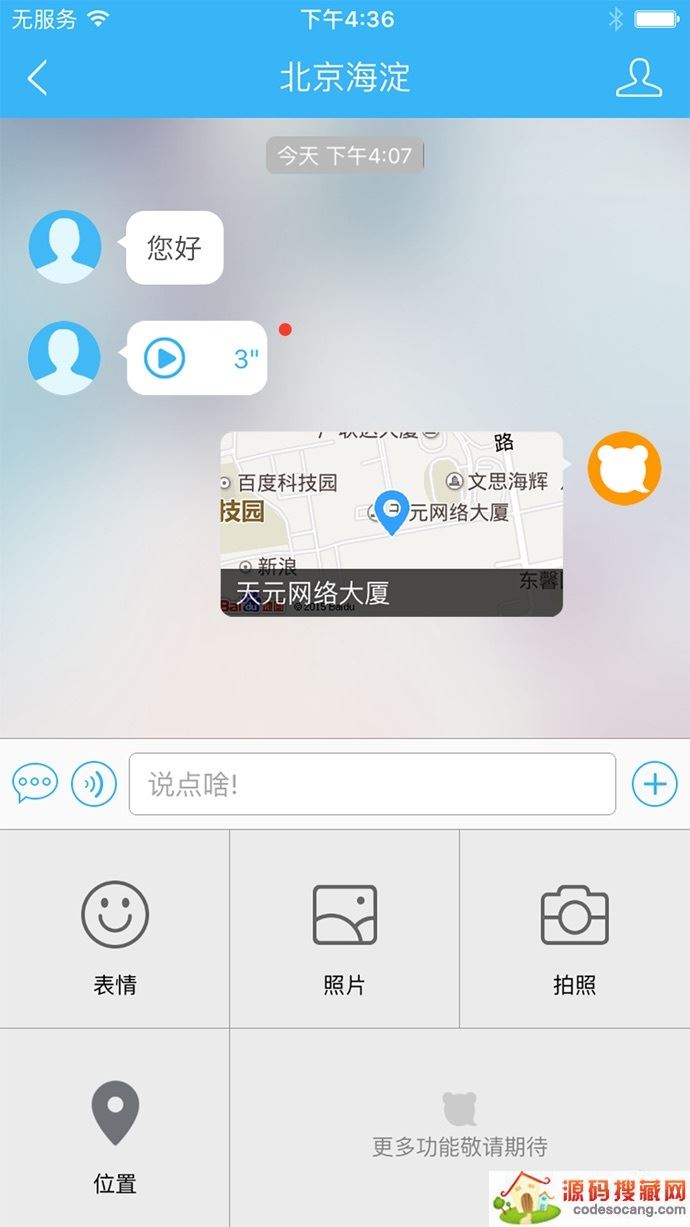Switch to voice input mode
690x1227 pixels.
pyautogui.click(x=94, y=783)
